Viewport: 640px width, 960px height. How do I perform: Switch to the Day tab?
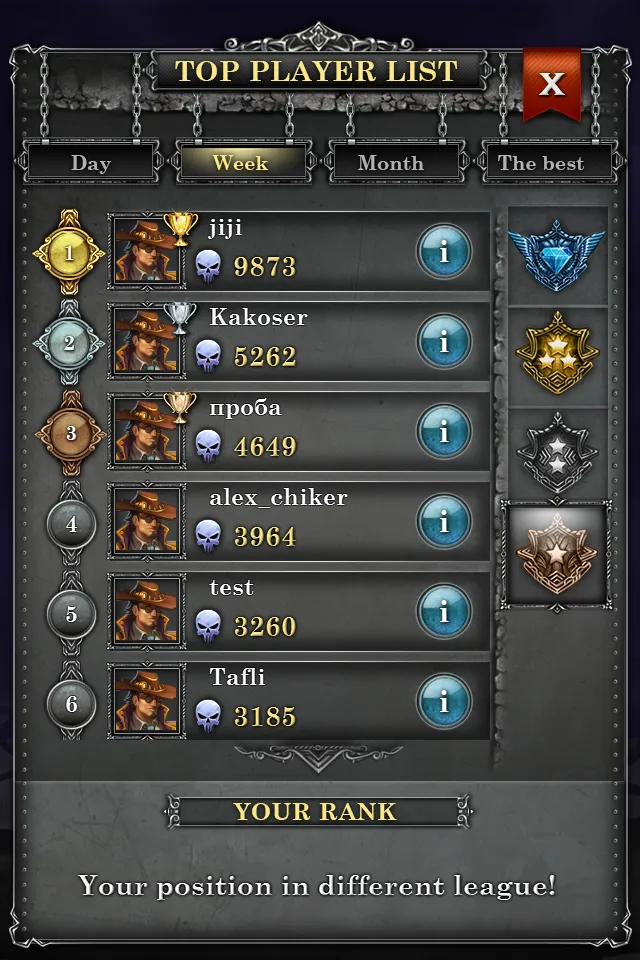91,163
